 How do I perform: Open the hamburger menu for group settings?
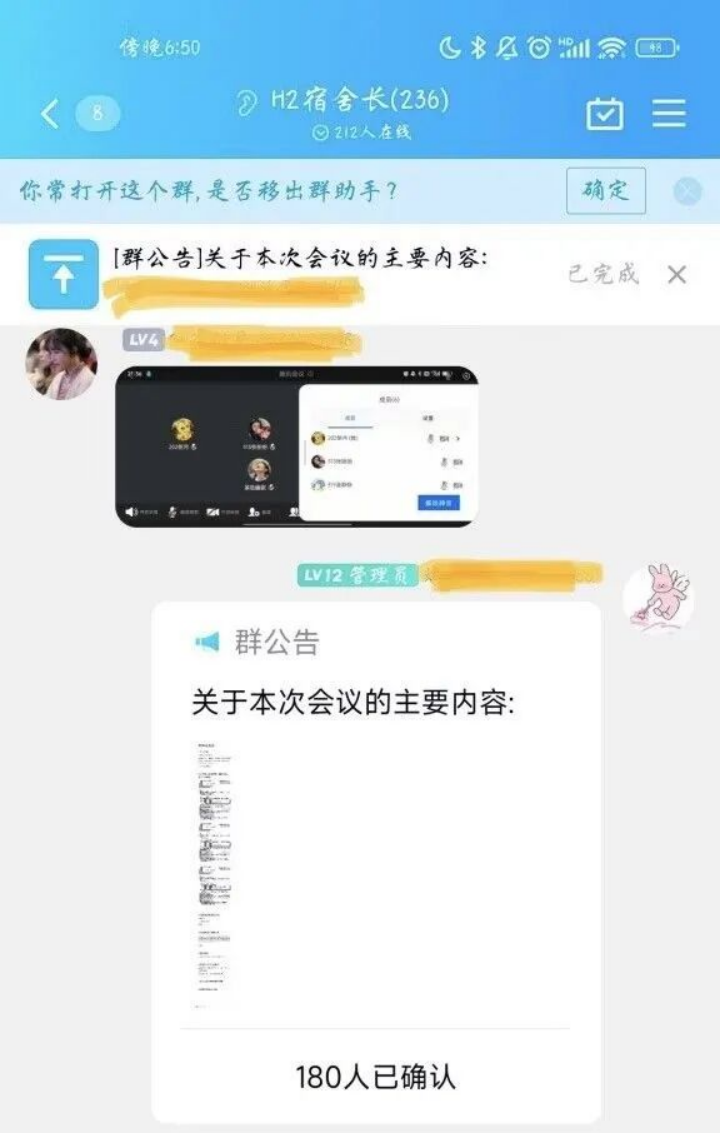[x=669, y=113]
